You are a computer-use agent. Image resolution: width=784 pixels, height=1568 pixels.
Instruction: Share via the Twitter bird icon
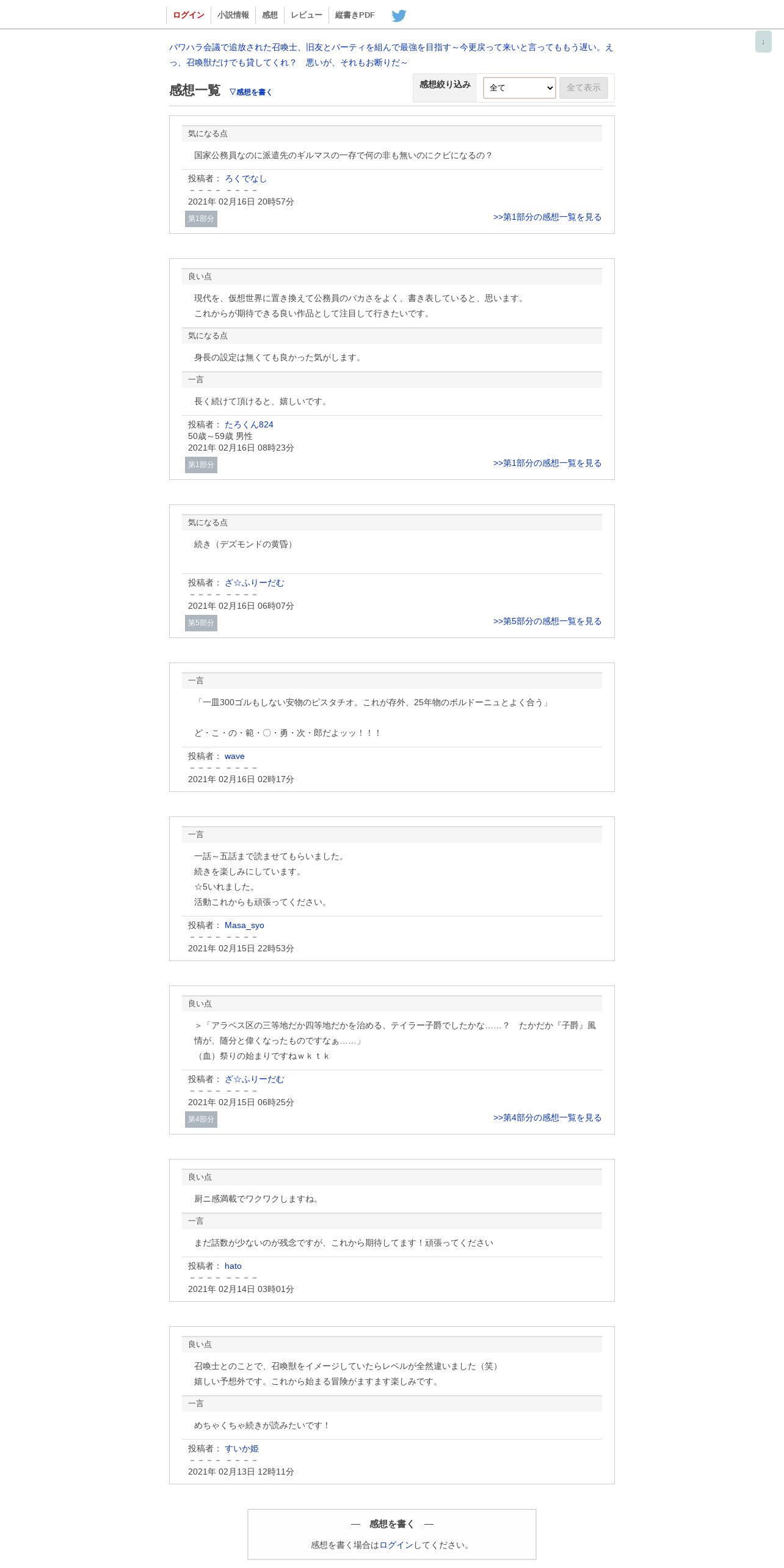399,16
